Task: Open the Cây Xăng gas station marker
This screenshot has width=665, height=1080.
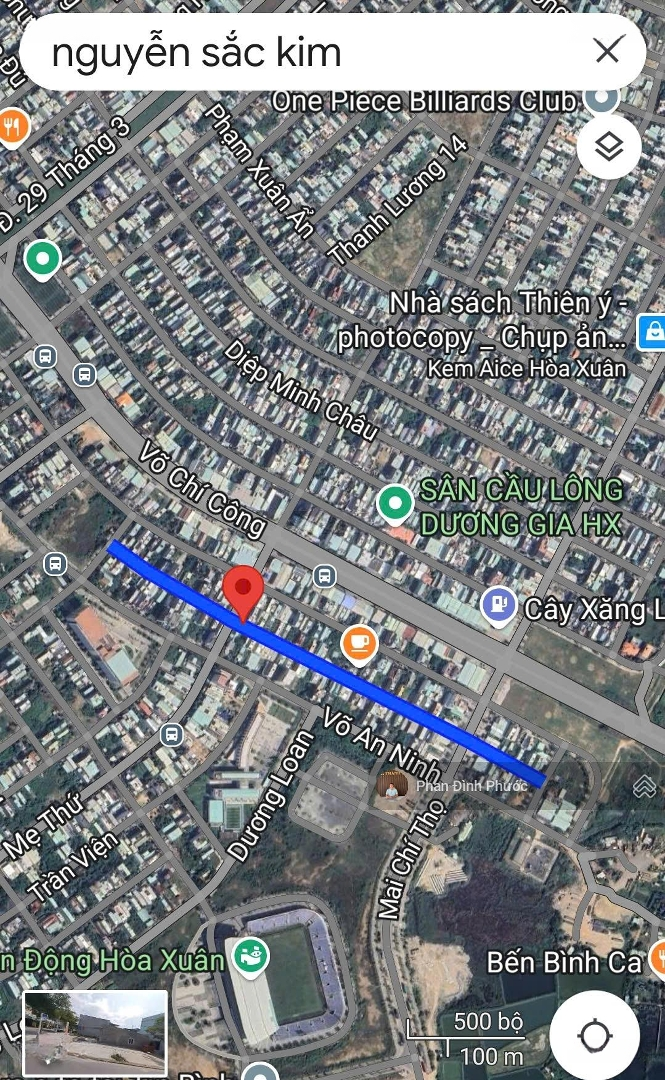Action: (x=497, y=605)
